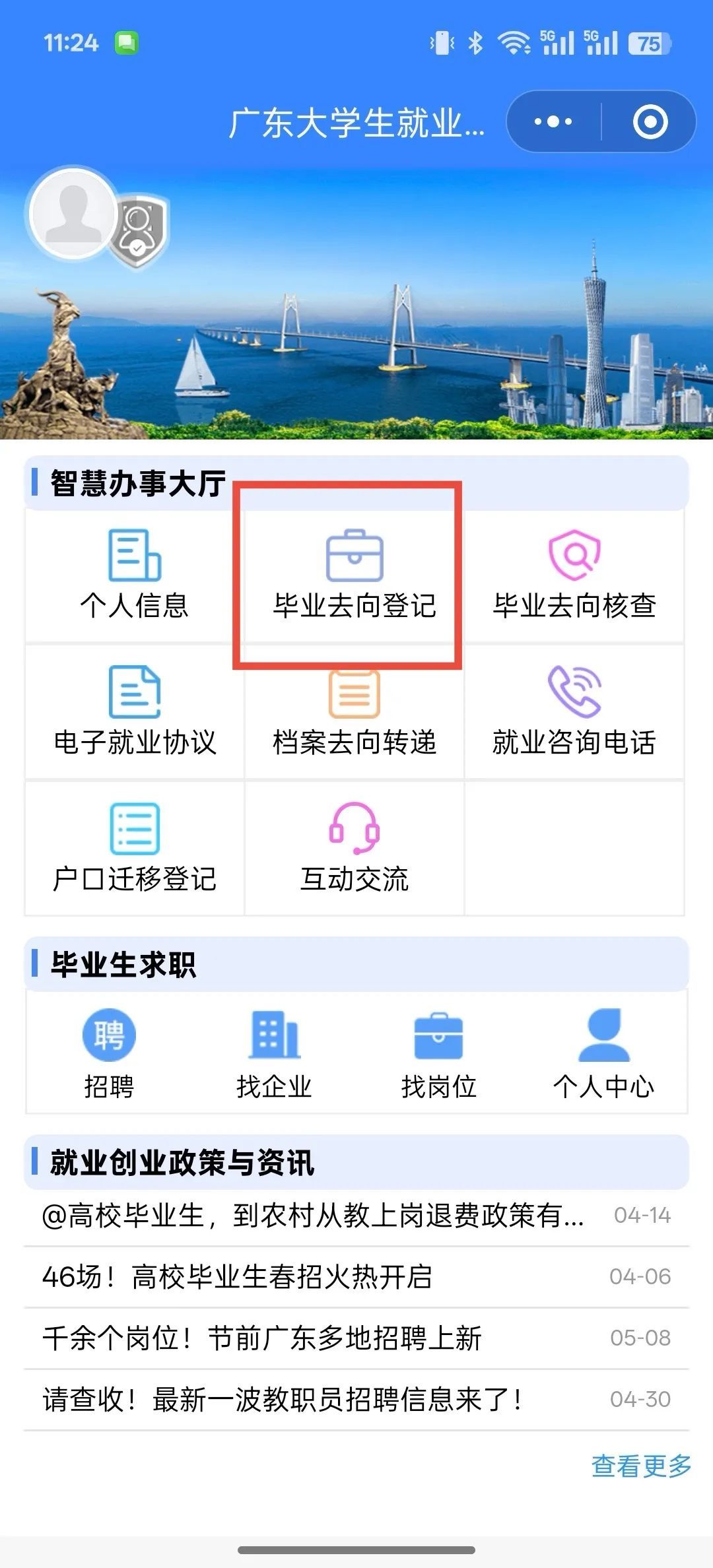Open the 最新一波教职员招聘信息 article
Viewport: 713px width, 1568px height.
coord(283,1399)
